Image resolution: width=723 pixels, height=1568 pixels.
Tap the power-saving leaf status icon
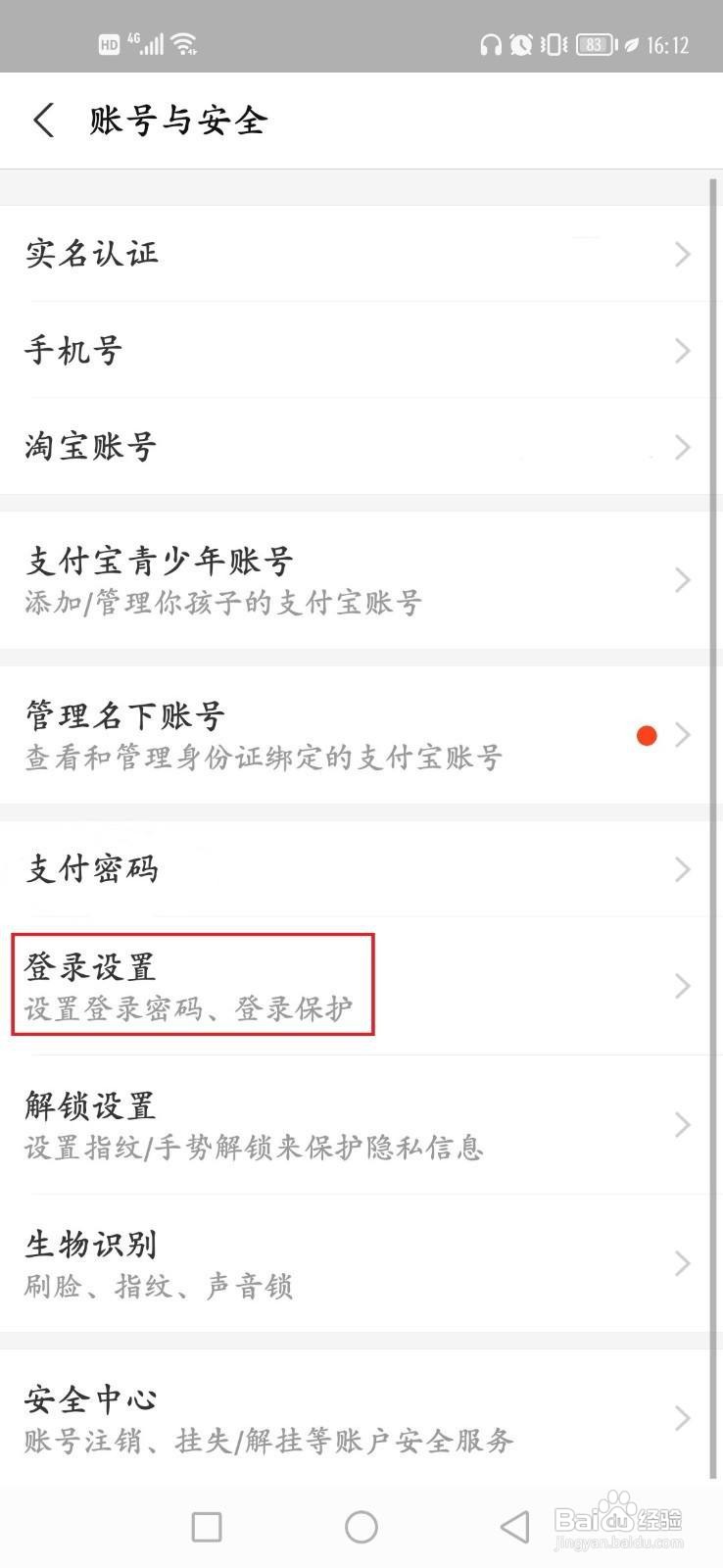tap(632, 45)
